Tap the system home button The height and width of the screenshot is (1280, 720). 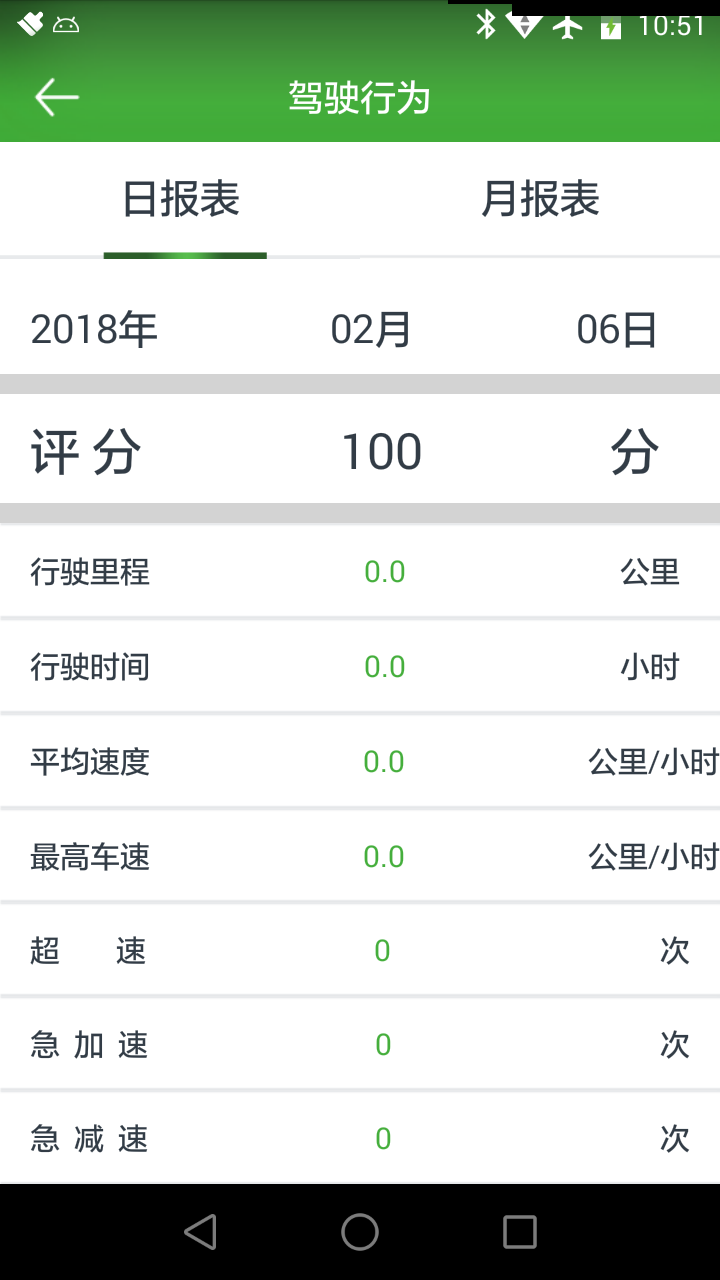click(x=360, y=1232)
